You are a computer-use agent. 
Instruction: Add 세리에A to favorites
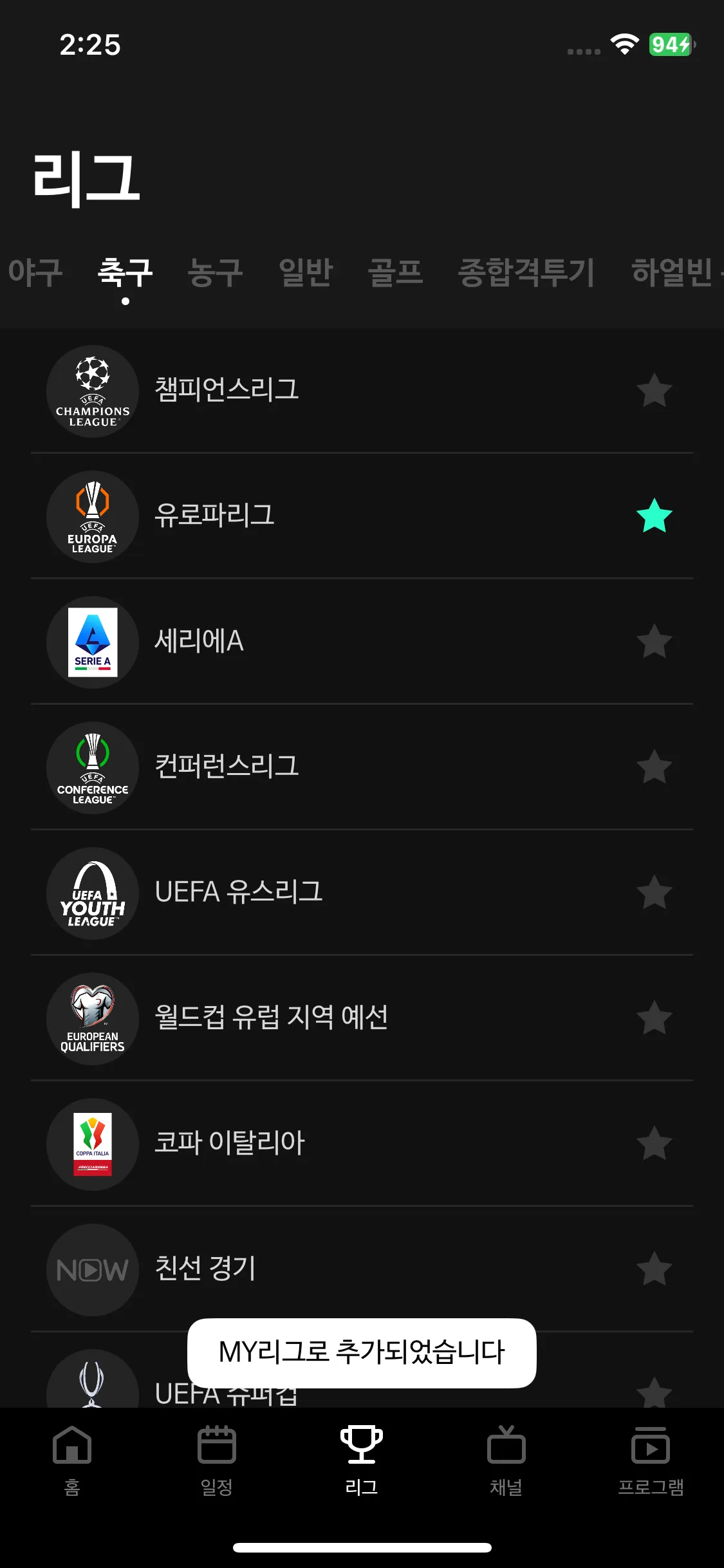coord(654,642)
